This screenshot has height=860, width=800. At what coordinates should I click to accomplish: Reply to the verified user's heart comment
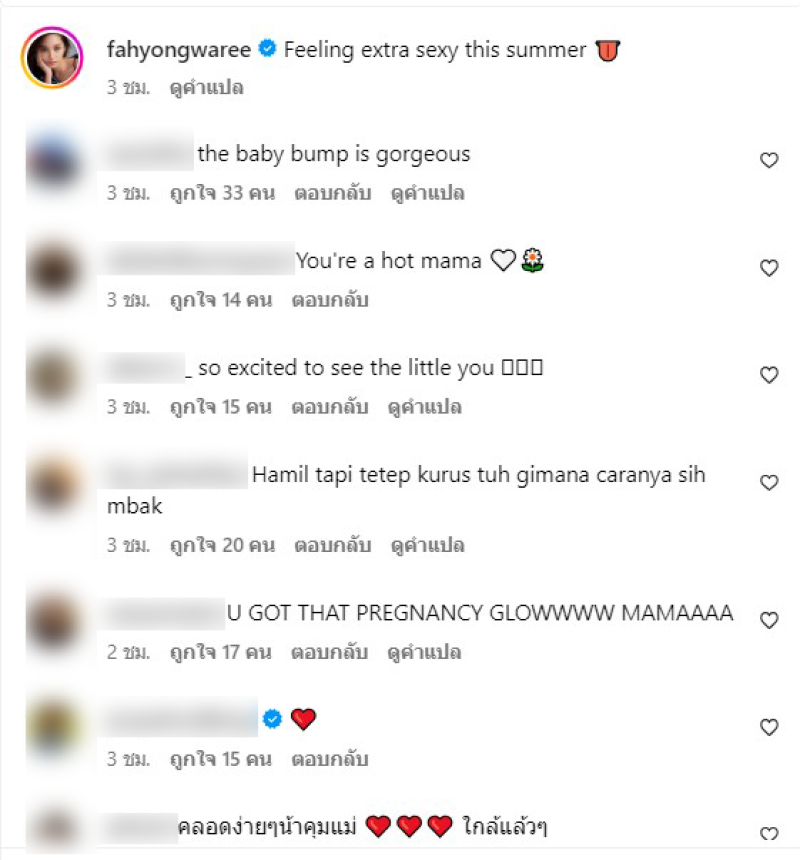(329, 760)
